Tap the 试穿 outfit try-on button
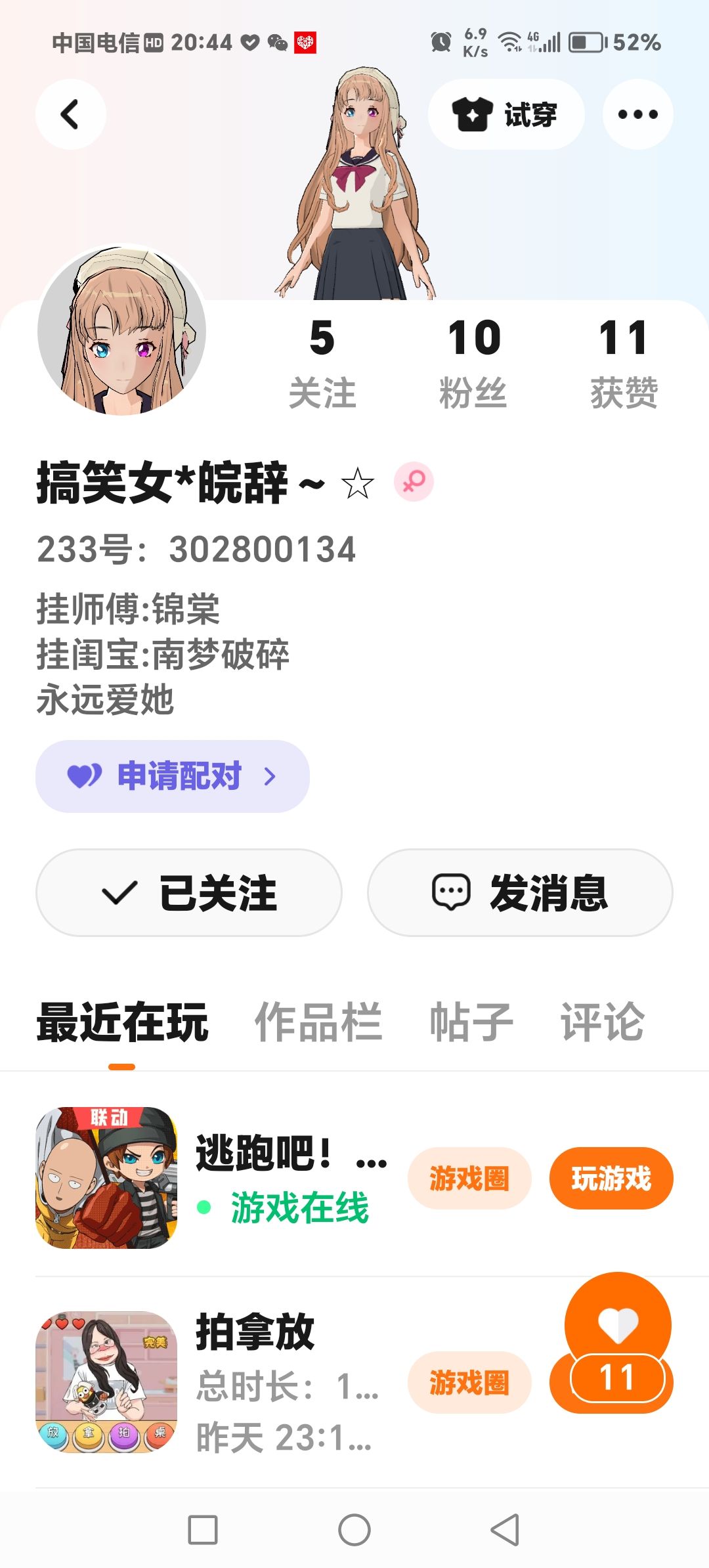The height and width of the screenshot is (1568, 709). coord(505,114)
